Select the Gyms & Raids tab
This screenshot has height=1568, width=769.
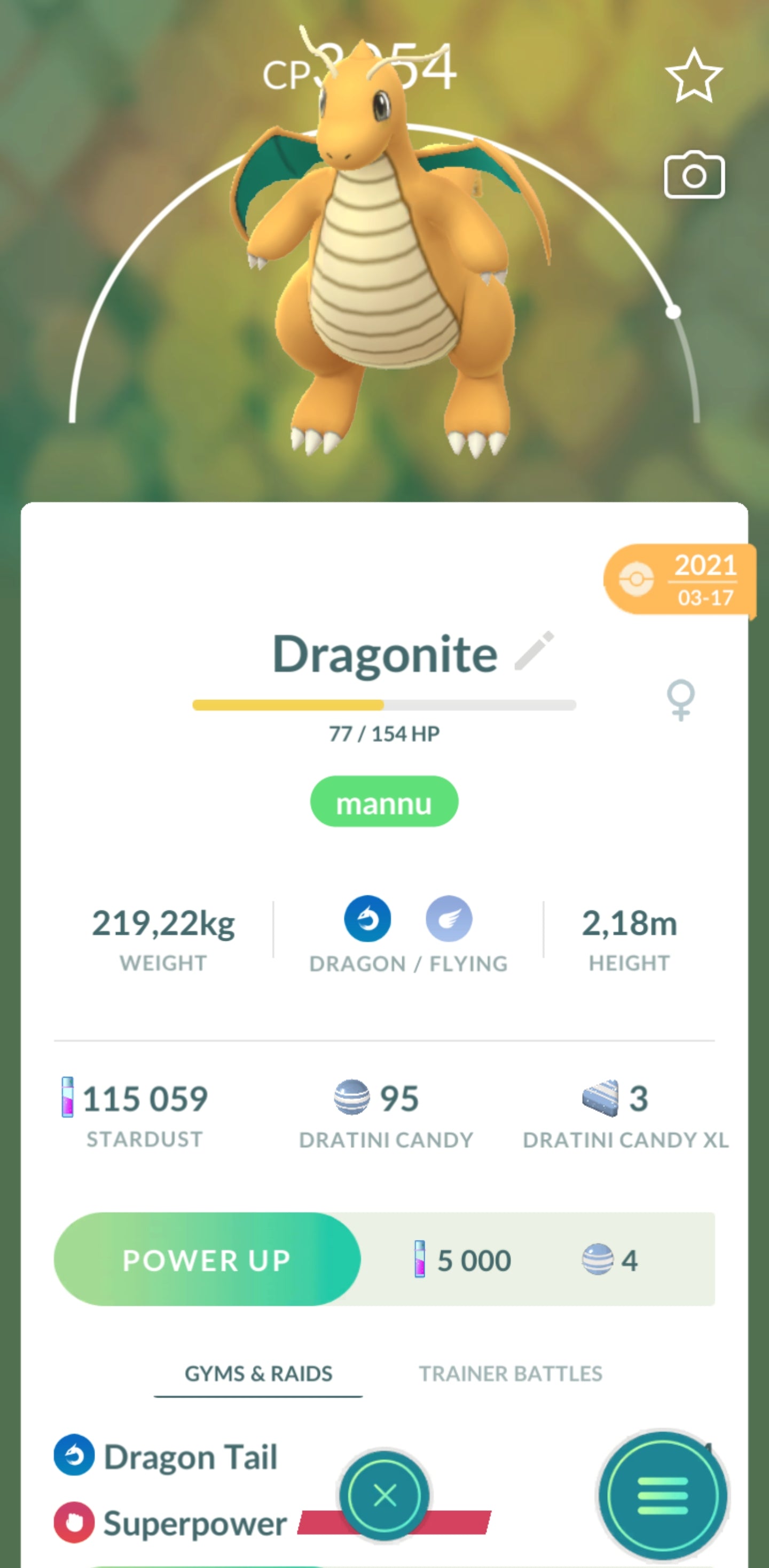[x=258, y=1374]
